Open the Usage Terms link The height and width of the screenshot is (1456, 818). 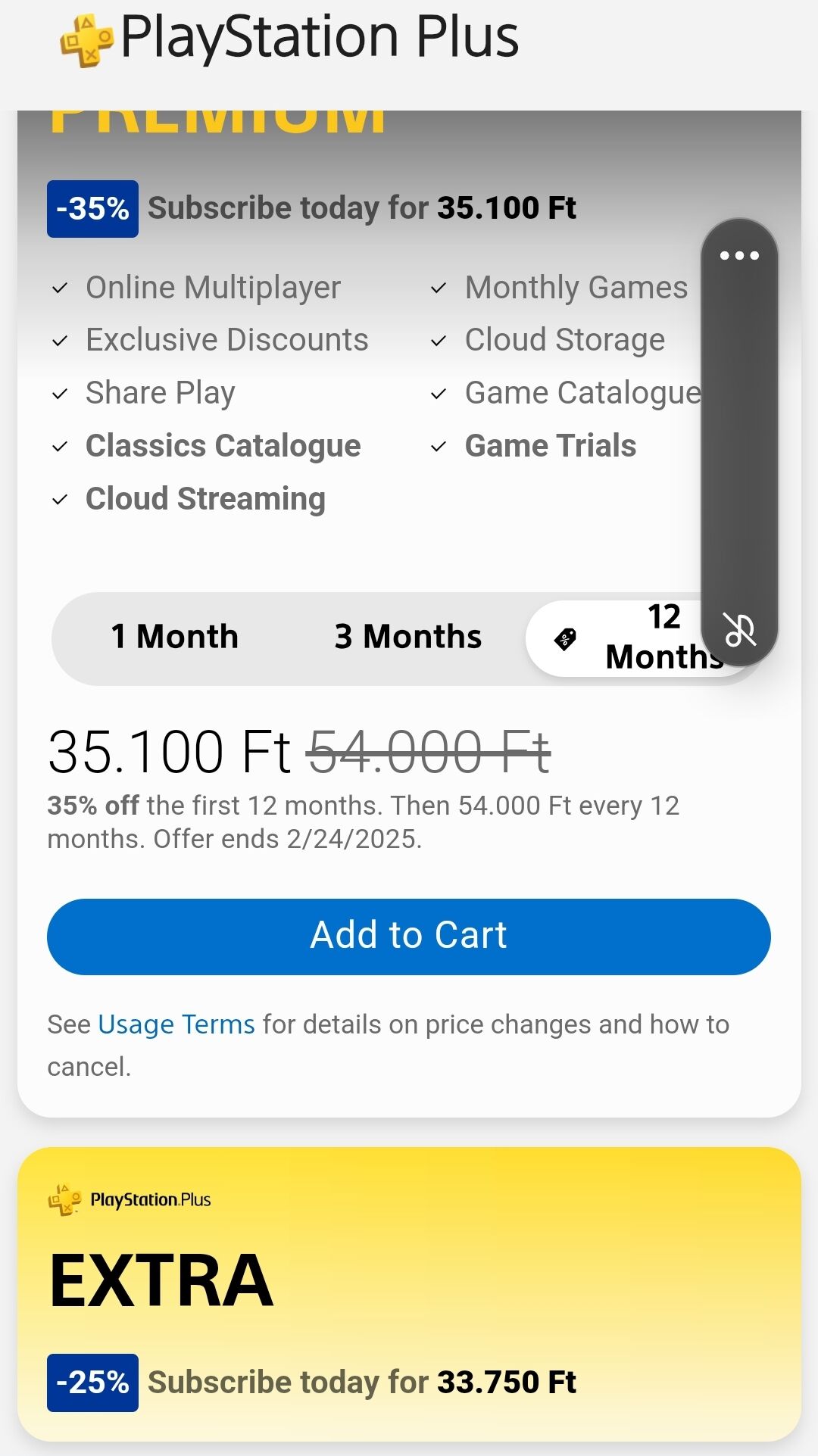click(176, 1024)
